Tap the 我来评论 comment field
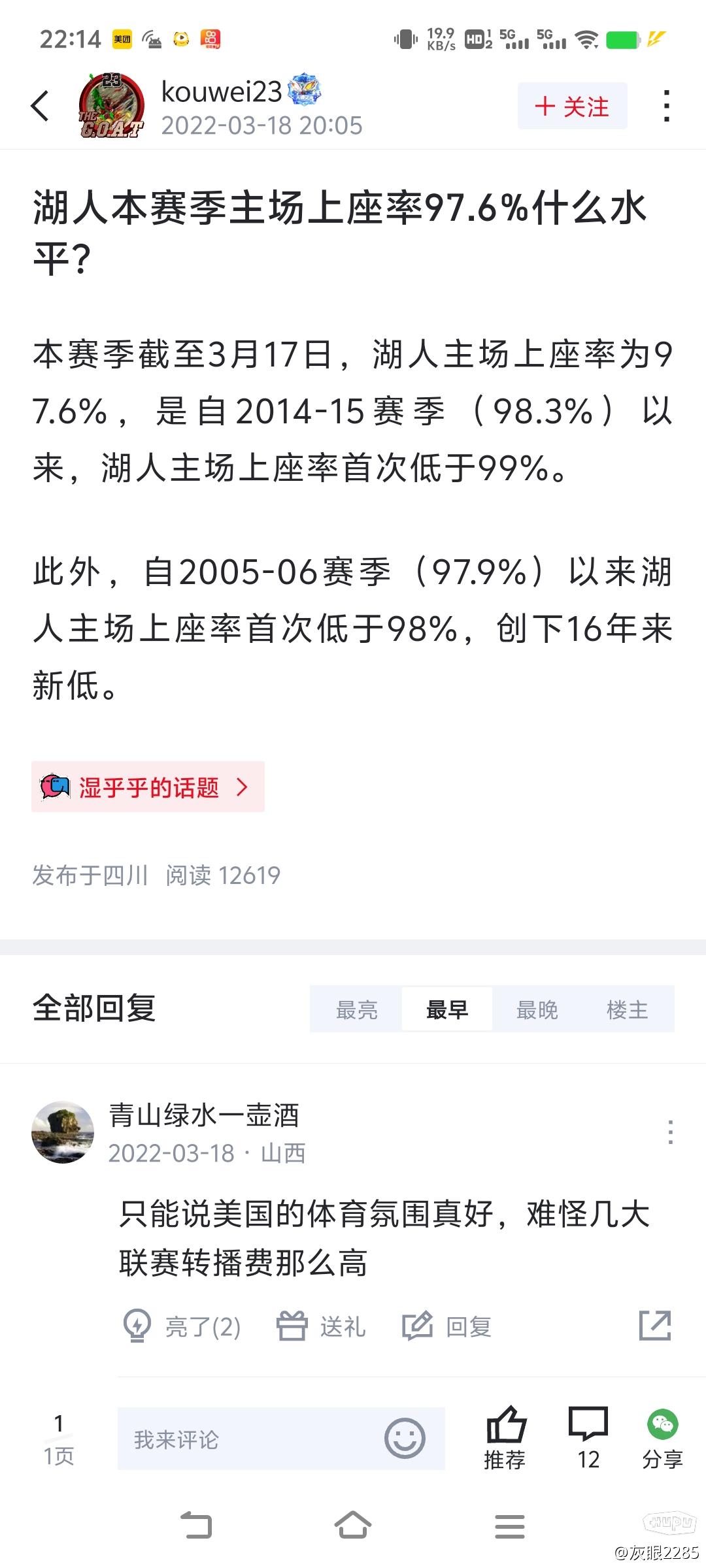 coord(248,1439)
